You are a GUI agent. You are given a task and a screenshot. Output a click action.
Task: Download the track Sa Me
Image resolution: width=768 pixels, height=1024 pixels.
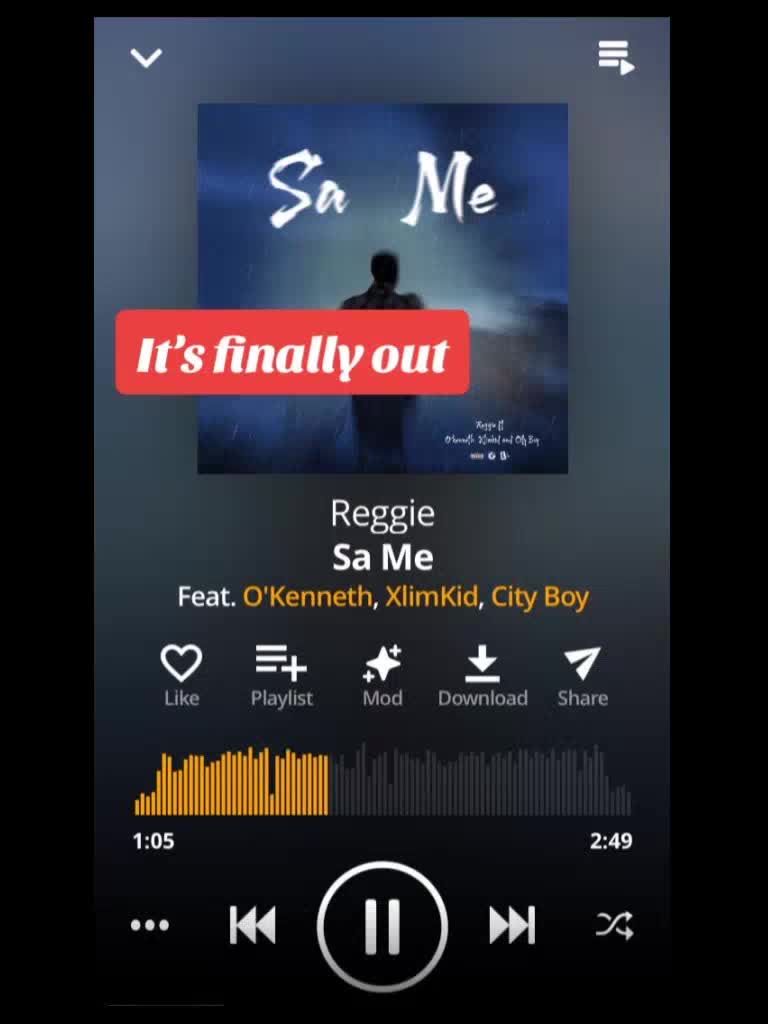482,676
